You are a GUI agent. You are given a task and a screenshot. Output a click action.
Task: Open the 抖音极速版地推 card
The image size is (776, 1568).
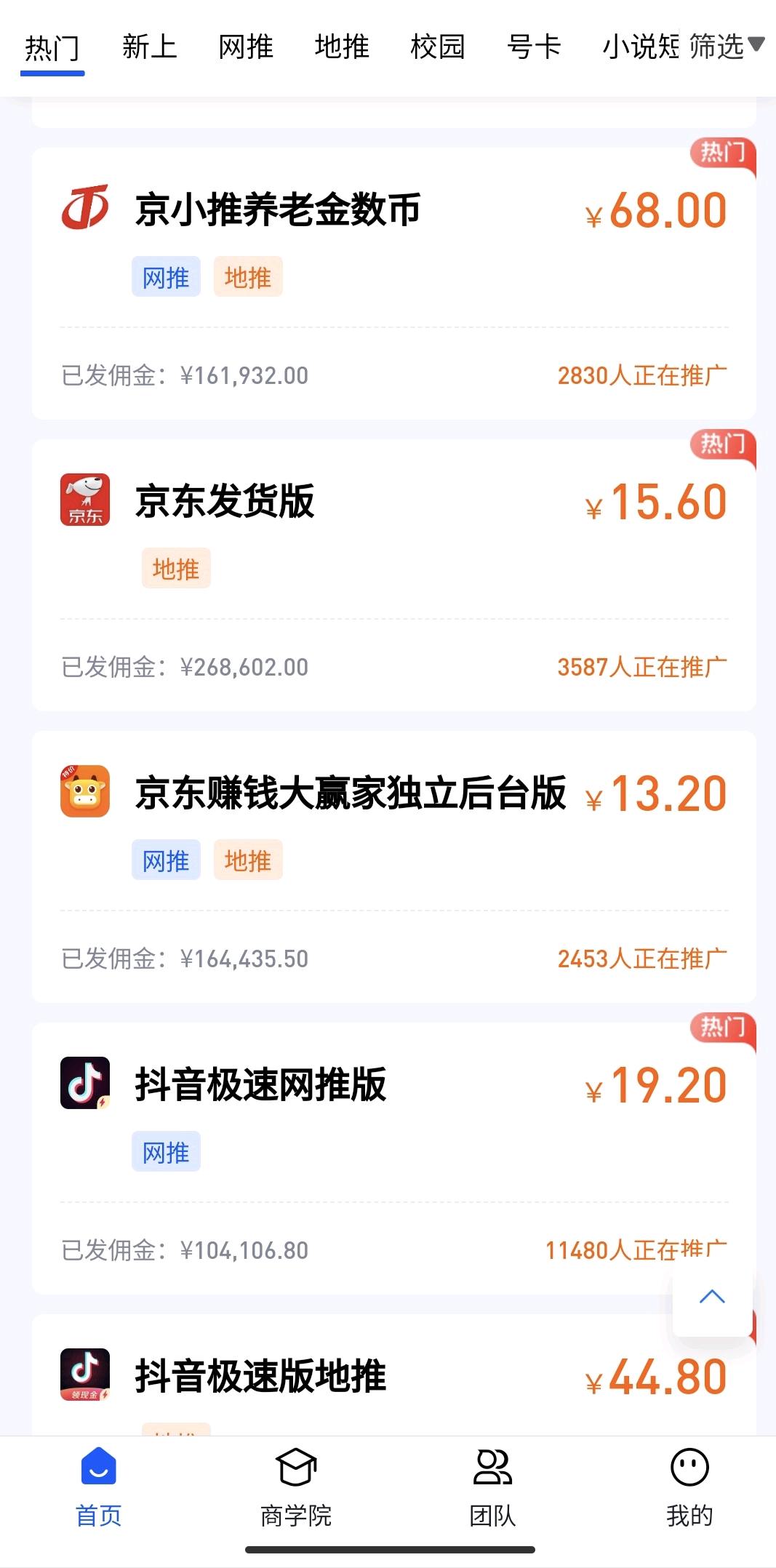[x=393, y=1375]
